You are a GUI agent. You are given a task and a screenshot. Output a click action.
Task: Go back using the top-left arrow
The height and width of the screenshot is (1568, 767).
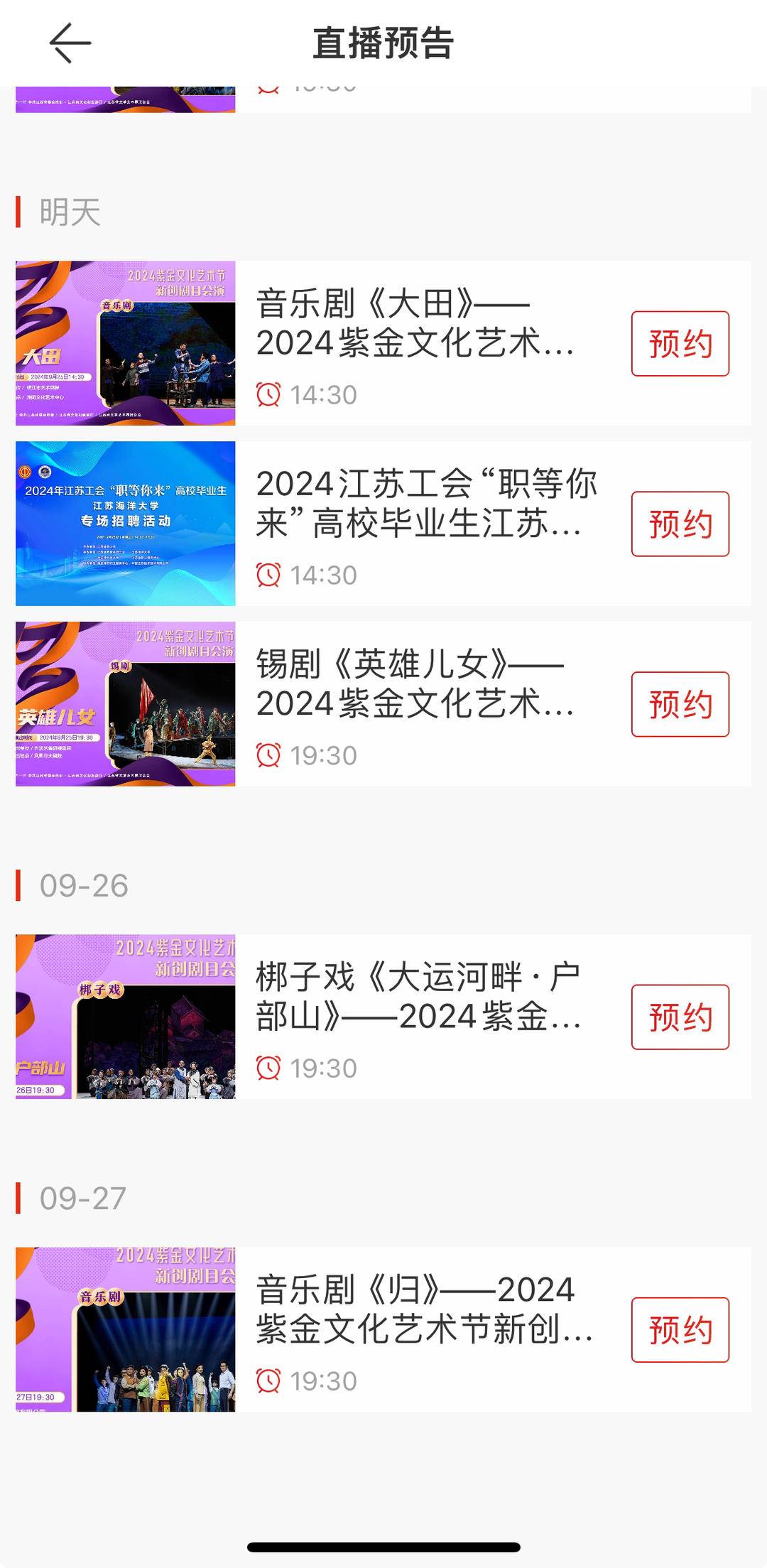(x=70, y=43)
